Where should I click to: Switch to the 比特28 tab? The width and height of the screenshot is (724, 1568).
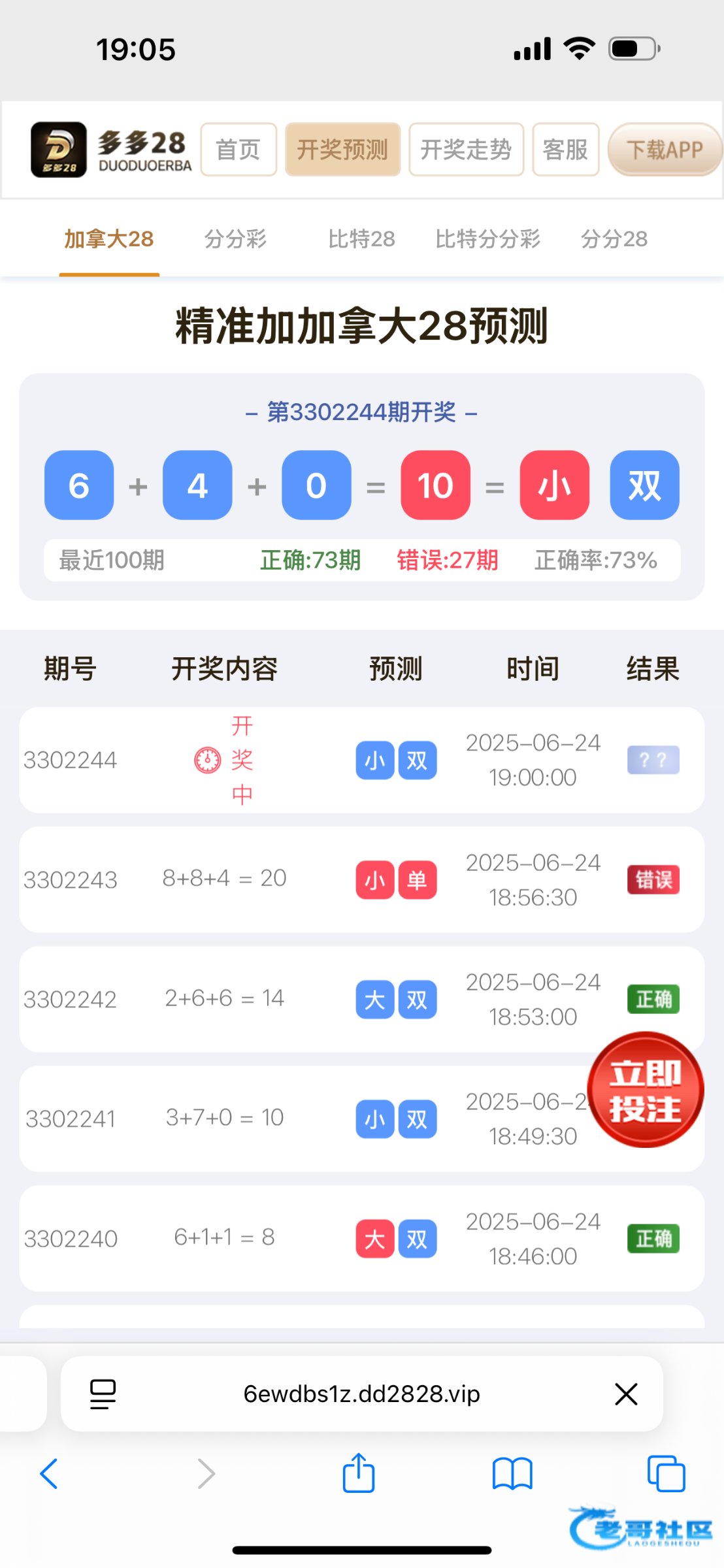coord(361,239)
